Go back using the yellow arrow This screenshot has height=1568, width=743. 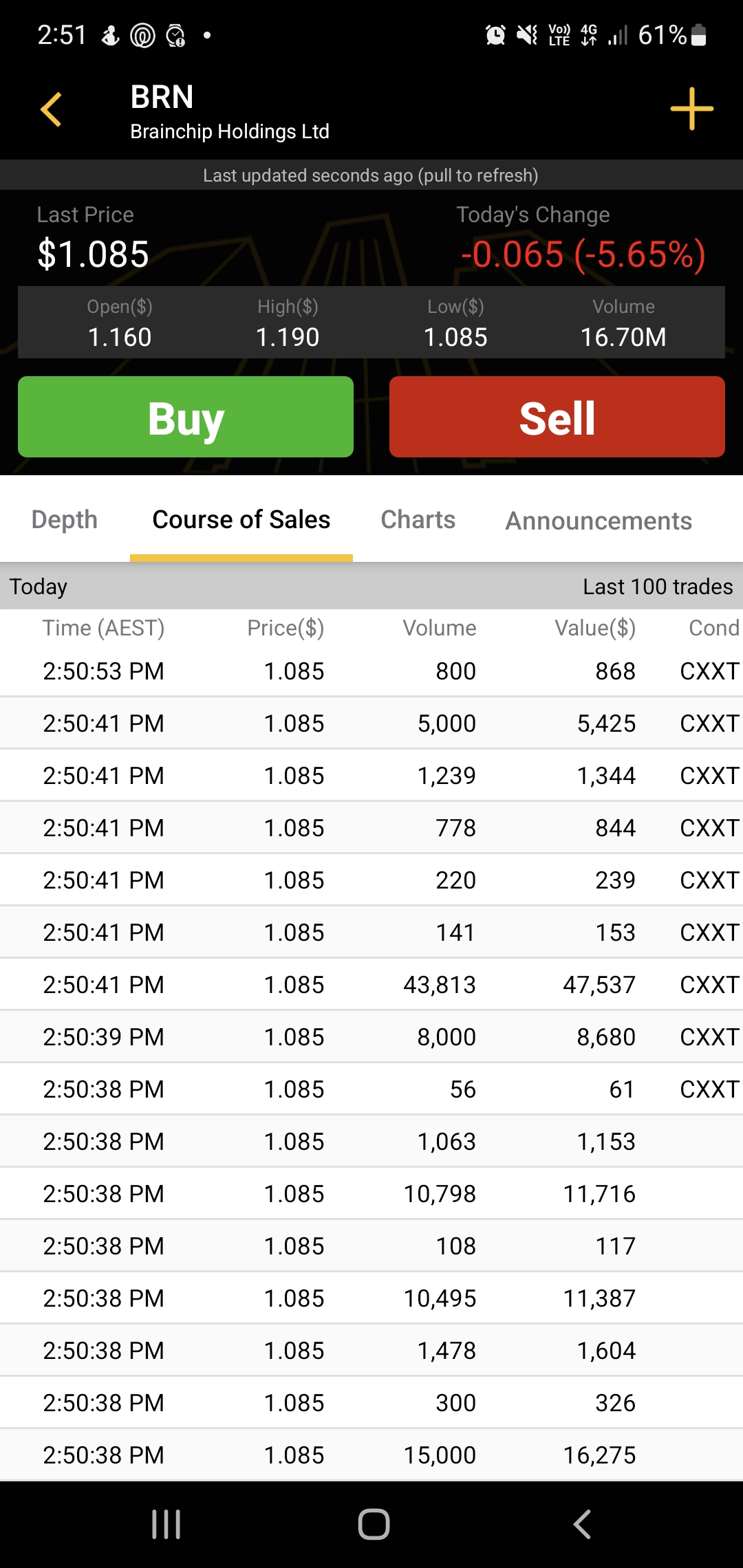click(x=52, y=109)
